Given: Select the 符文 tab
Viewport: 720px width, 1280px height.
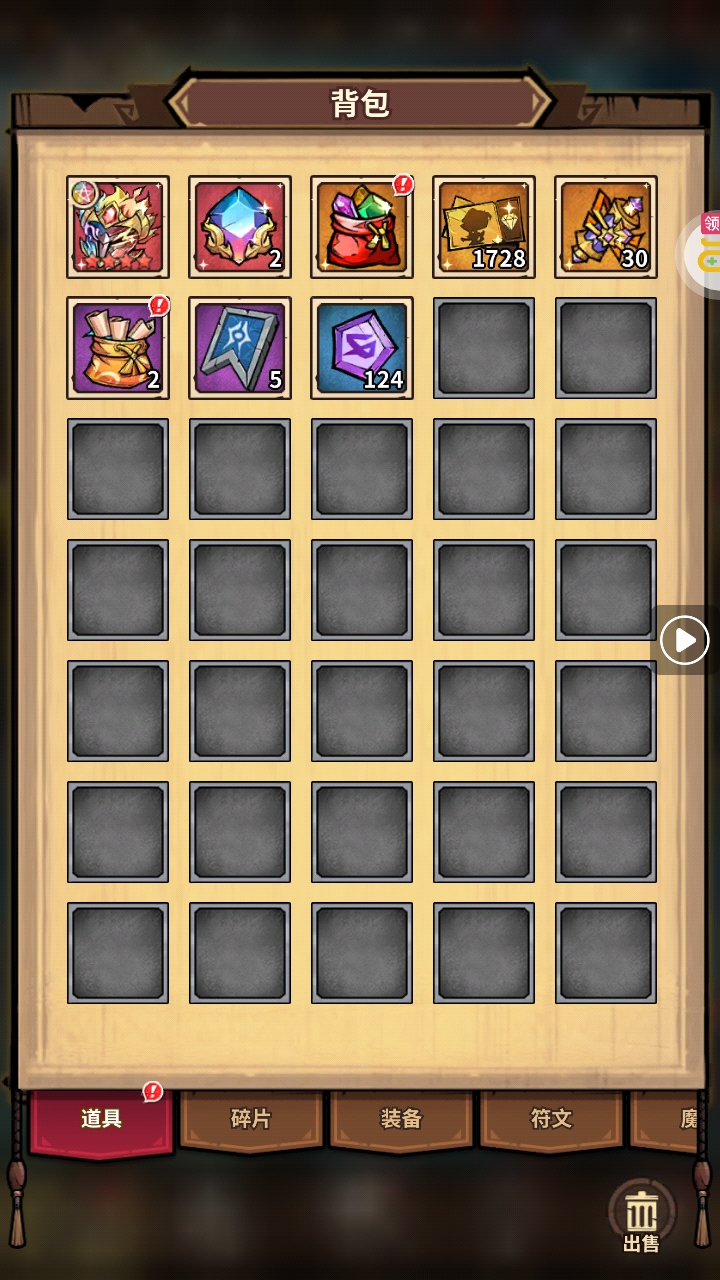Looking at the screenshot, I should 551,1120.
